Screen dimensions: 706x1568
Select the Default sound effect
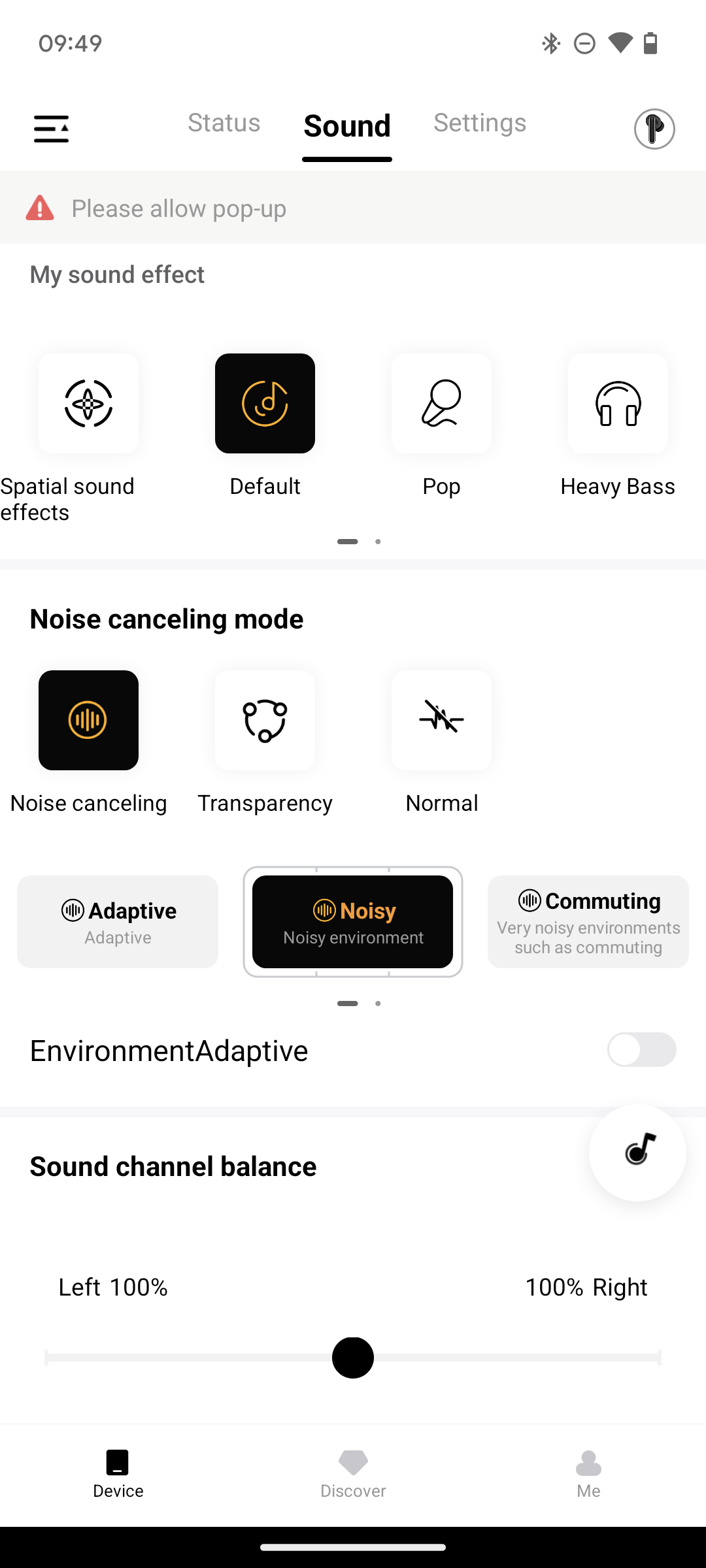(x=265, y=404)
